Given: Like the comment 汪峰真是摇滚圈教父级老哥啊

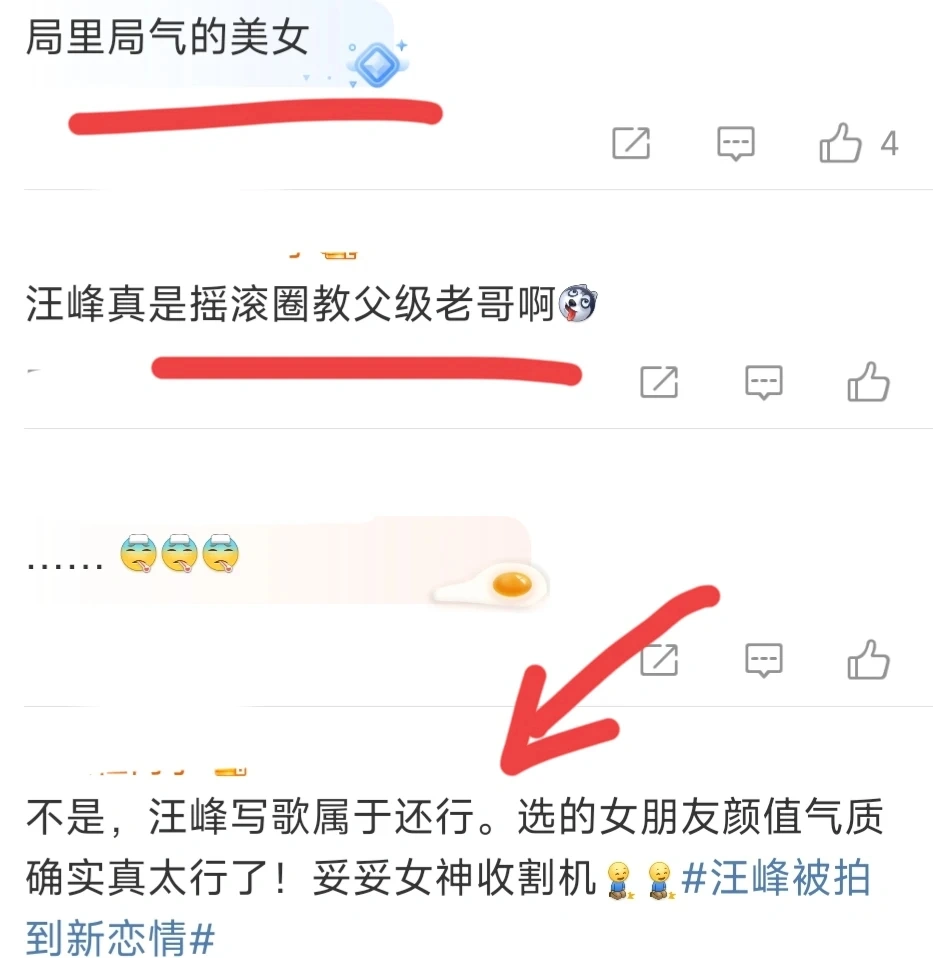Looking at the screenshot, I should tap(868, 382).
